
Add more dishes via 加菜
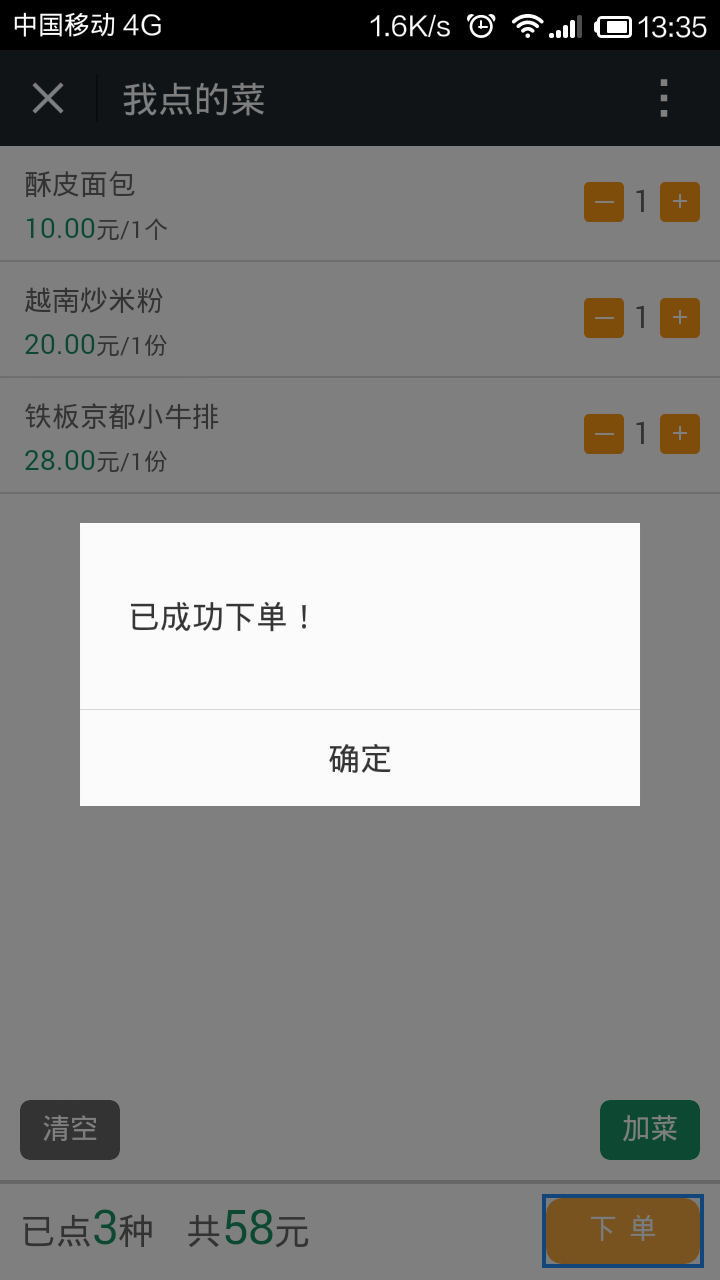coord(650,1130)
